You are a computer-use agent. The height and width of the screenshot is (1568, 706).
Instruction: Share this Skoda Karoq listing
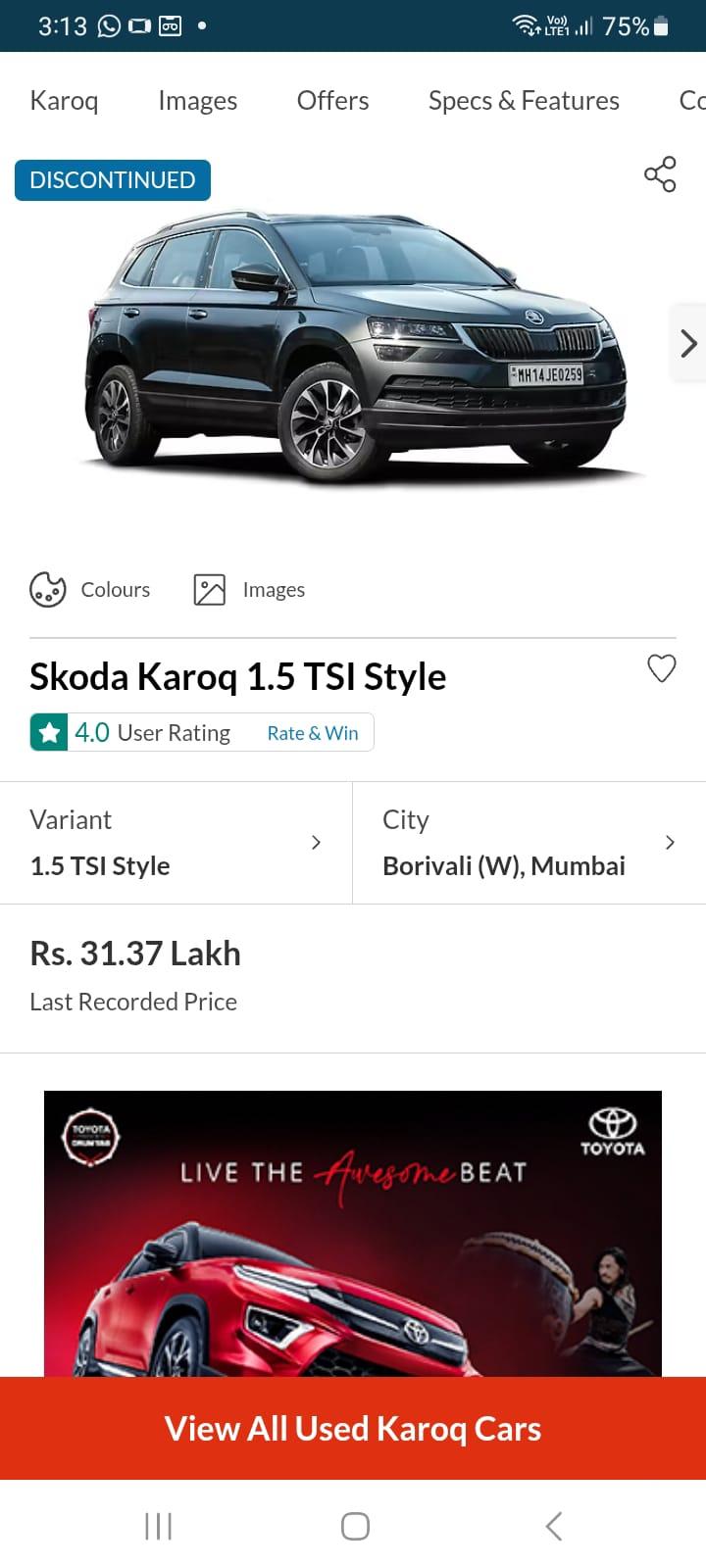coord(660,174)
